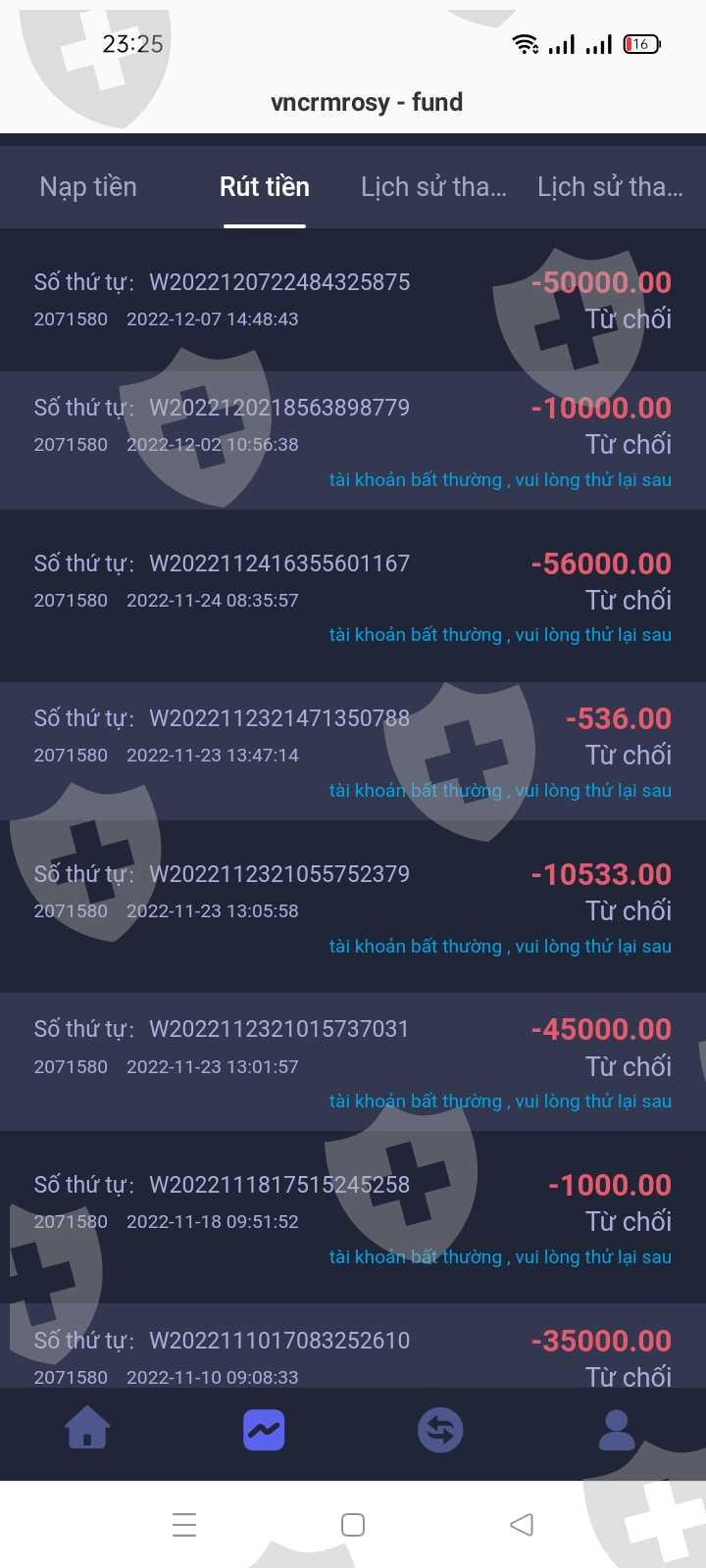Go to the home icon in bottom navigation
The image size is (706, 1568).
click(87, 1429)
